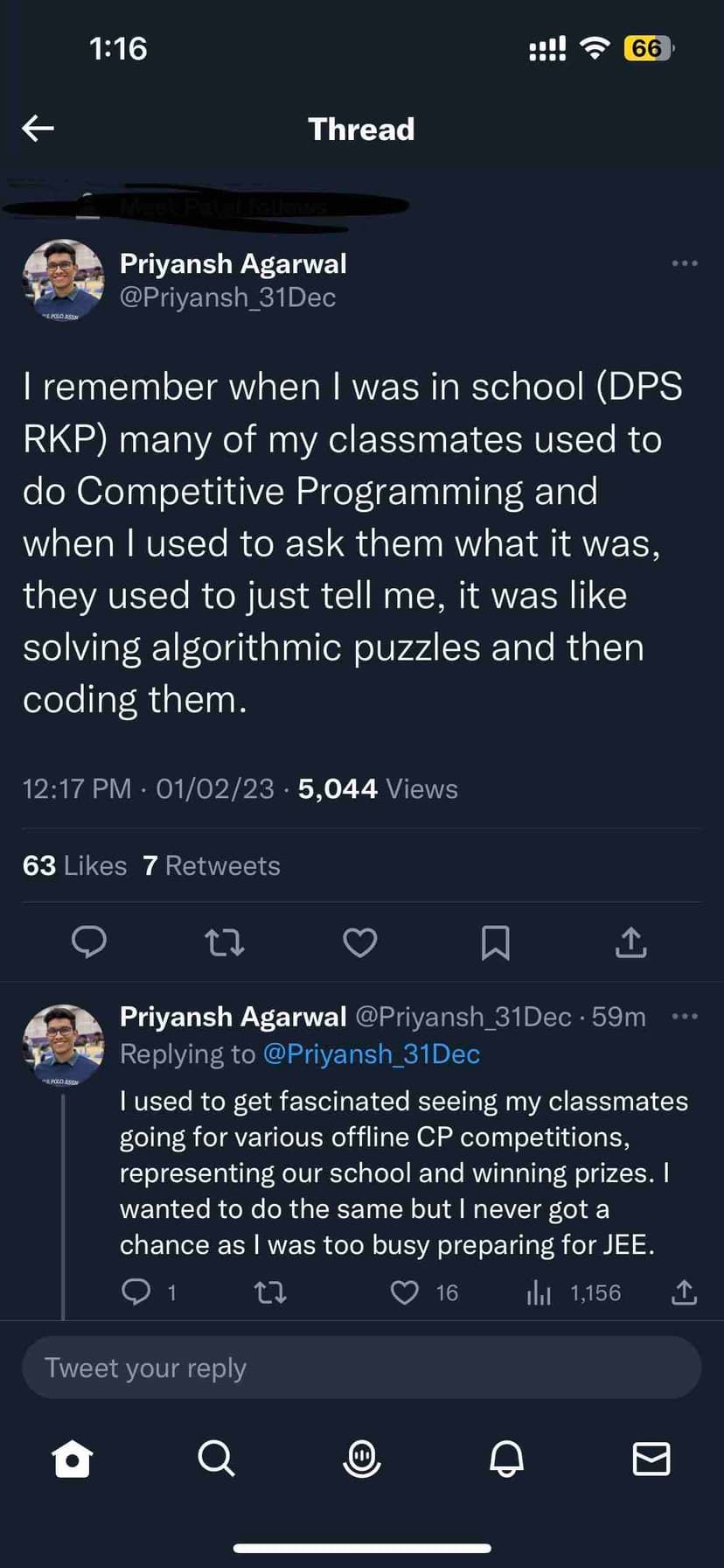Screen dimensions: 724x1568
Task: Share the reply tweet
Action: 684,1292
